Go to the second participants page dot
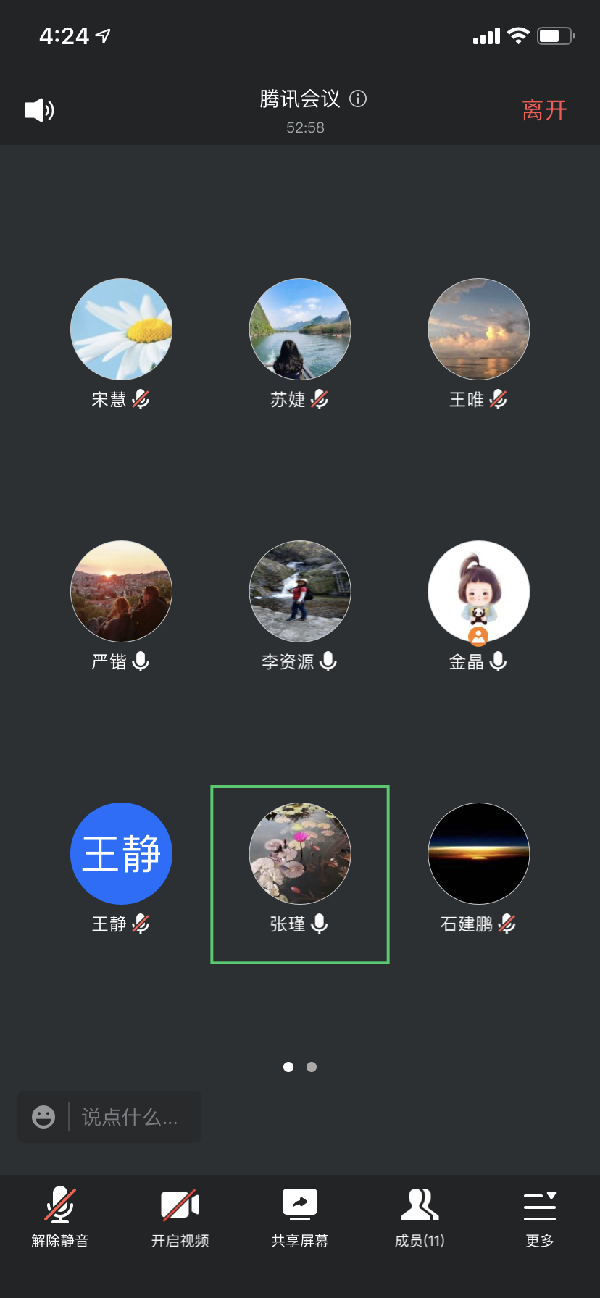 (x=312, y=1067)
